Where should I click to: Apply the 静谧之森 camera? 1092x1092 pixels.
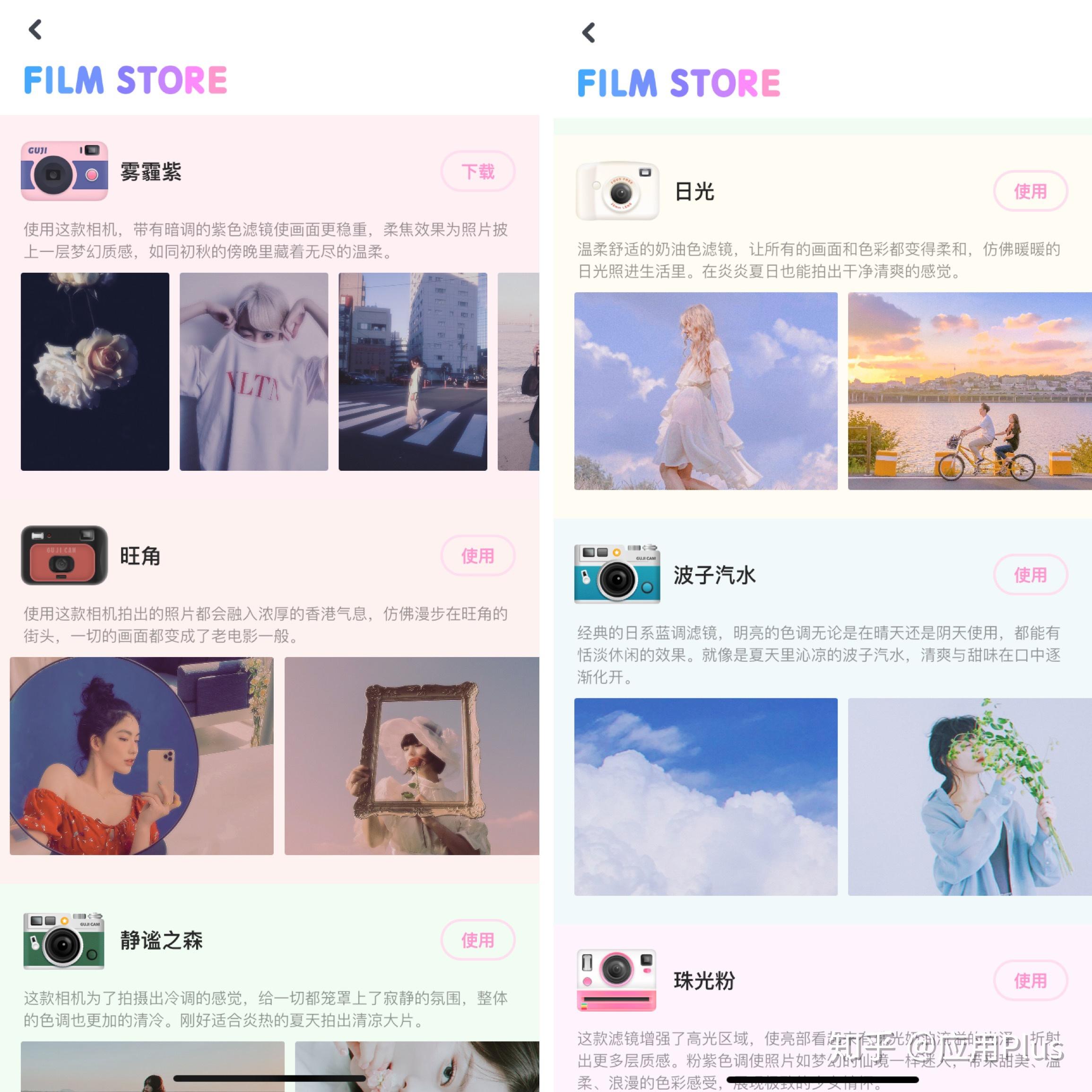[477, 940]
